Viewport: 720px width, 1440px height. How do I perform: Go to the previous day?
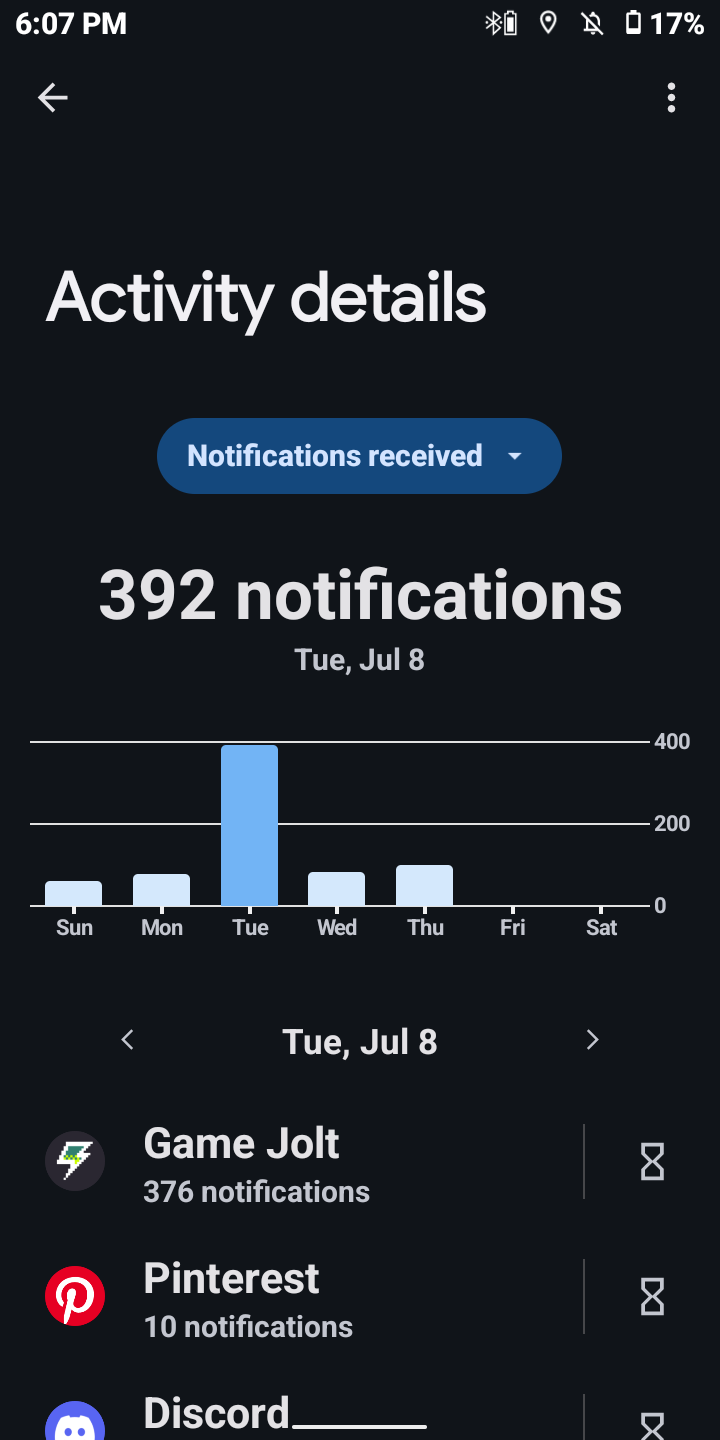pos(127,1040)
